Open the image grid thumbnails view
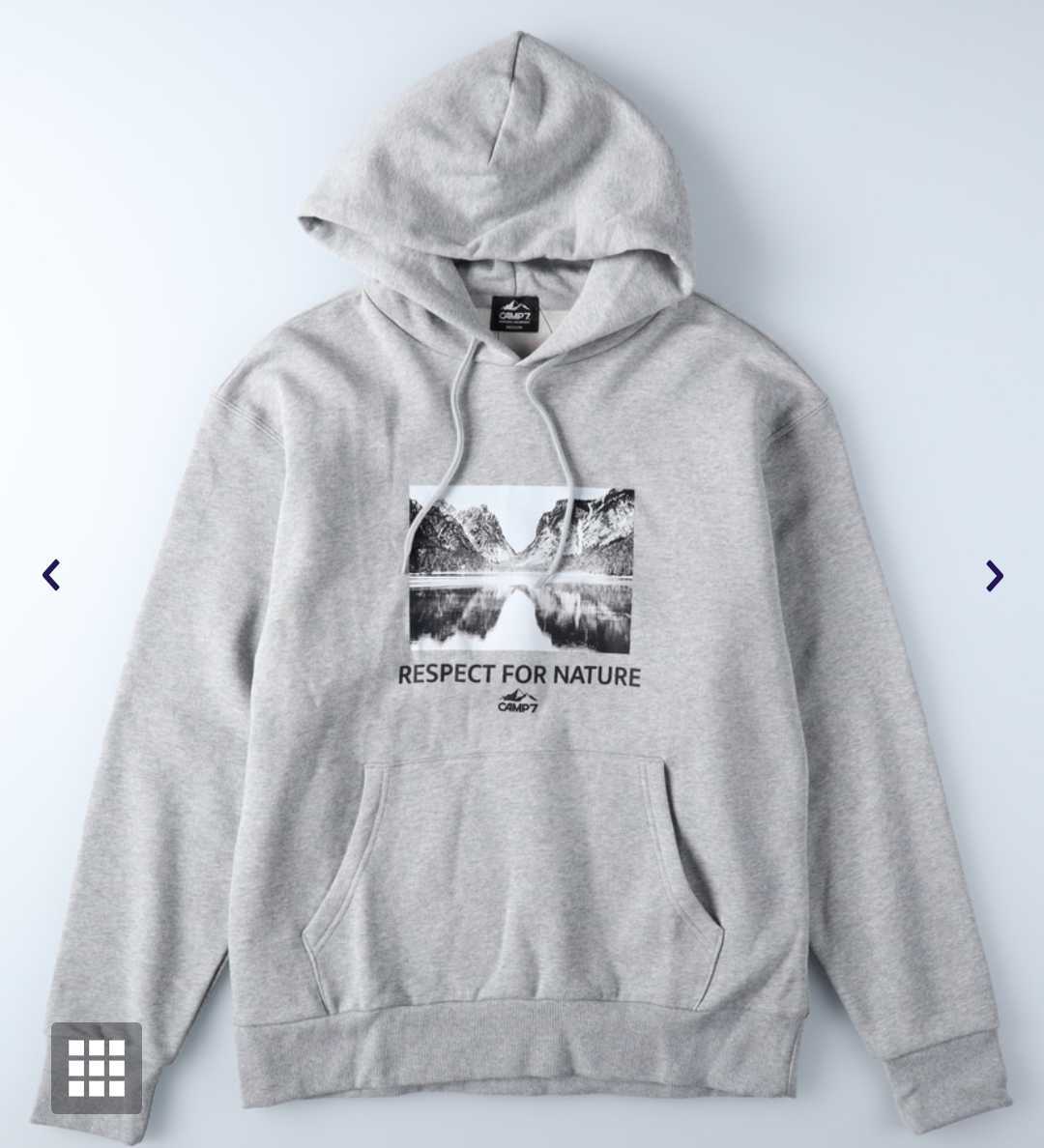The width and height of the screenshot is (1044, 1148). pos(97,1068)
